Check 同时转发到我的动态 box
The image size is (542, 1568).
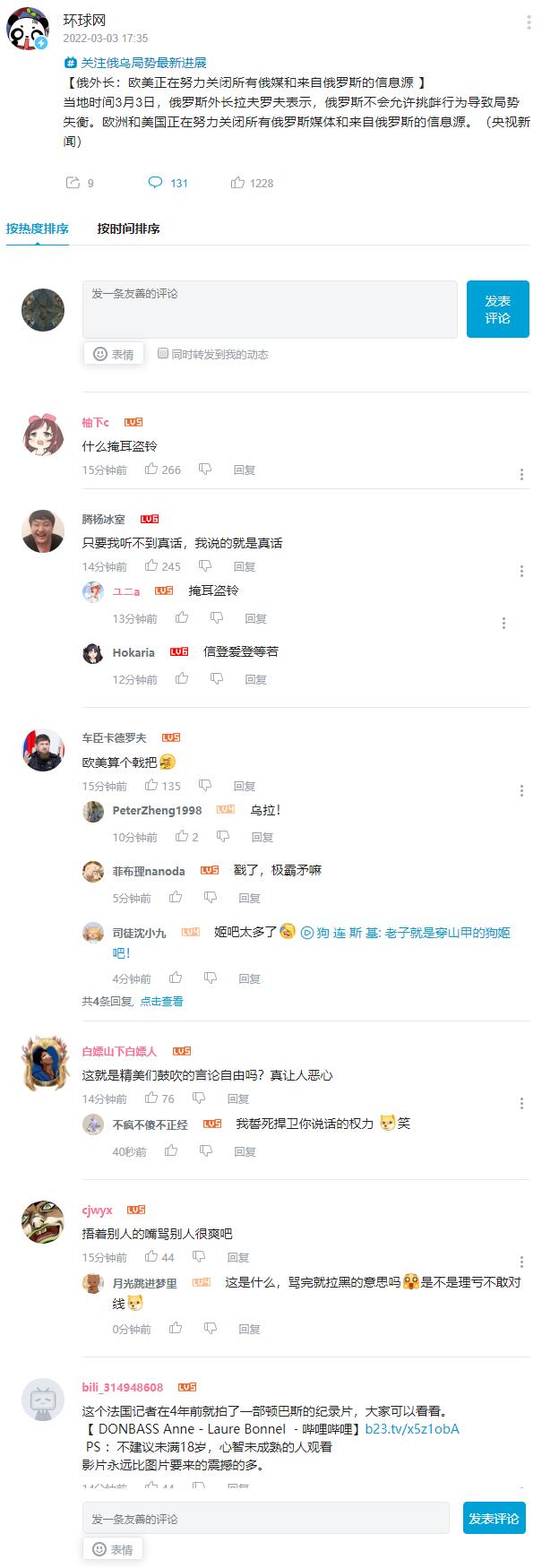point(163,353)
